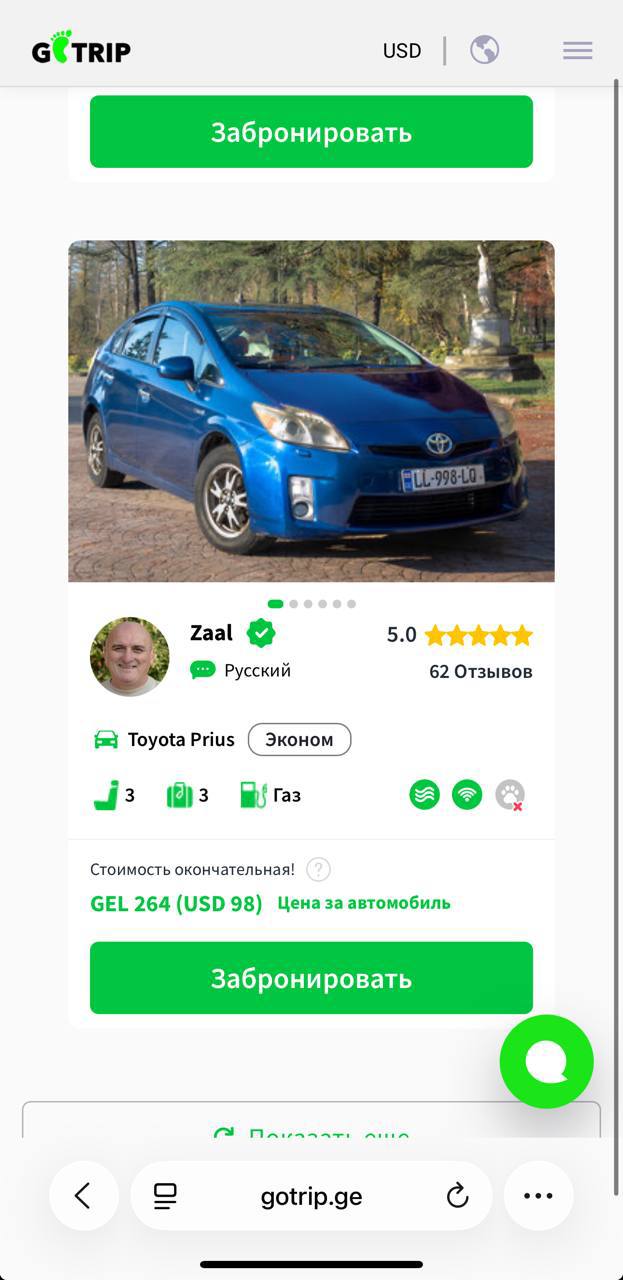Open the hamburger menu
The height and width of the screenshot is (1280, 623).
577,50
